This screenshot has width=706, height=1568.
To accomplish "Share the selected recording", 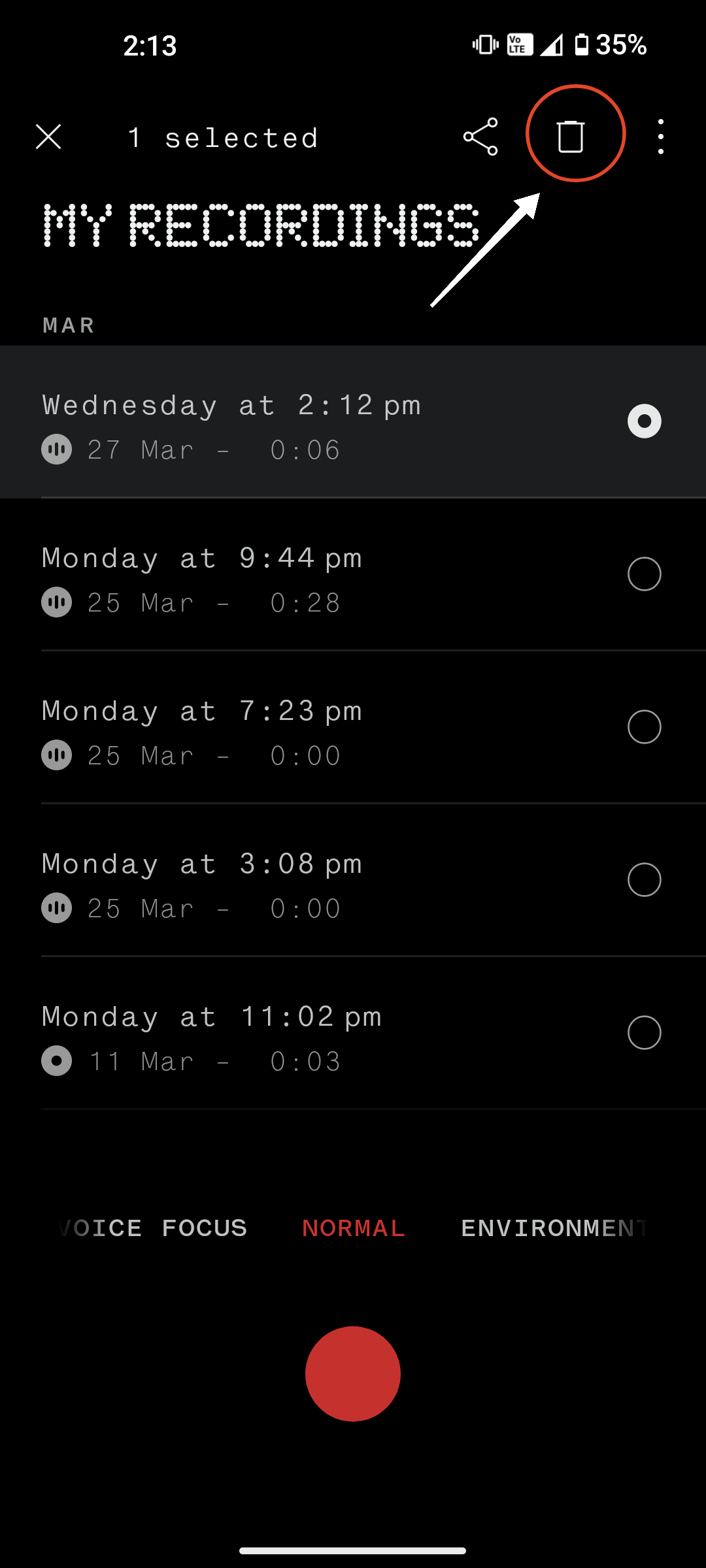I will [x=480, y=137].
